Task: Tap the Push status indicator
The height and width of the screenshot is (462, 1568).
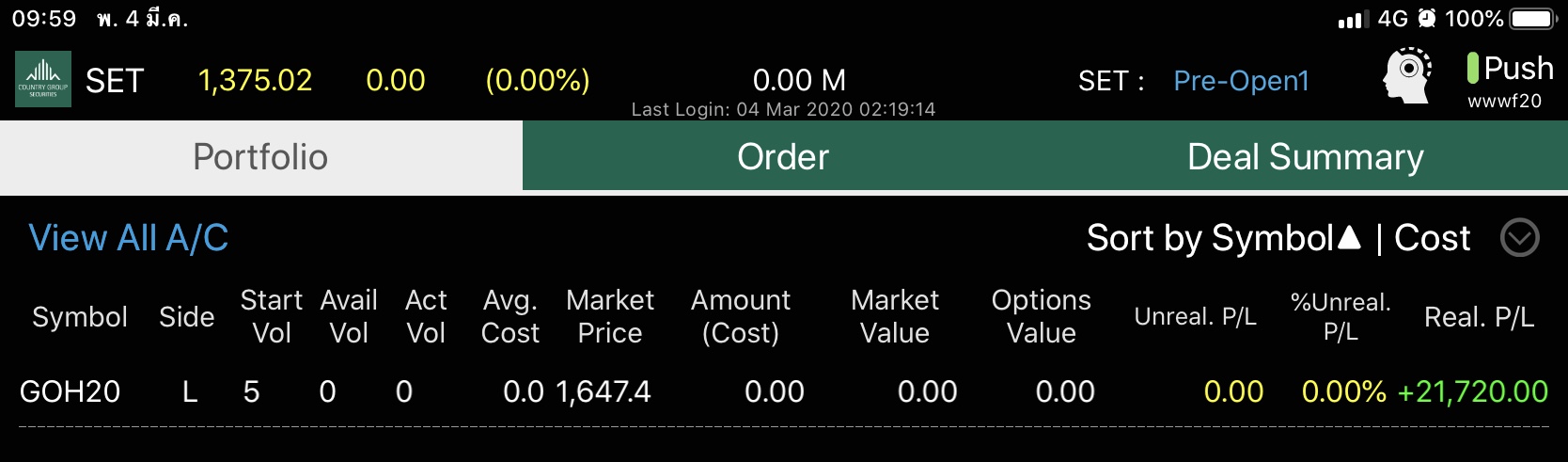Action: click(1510, 69)
